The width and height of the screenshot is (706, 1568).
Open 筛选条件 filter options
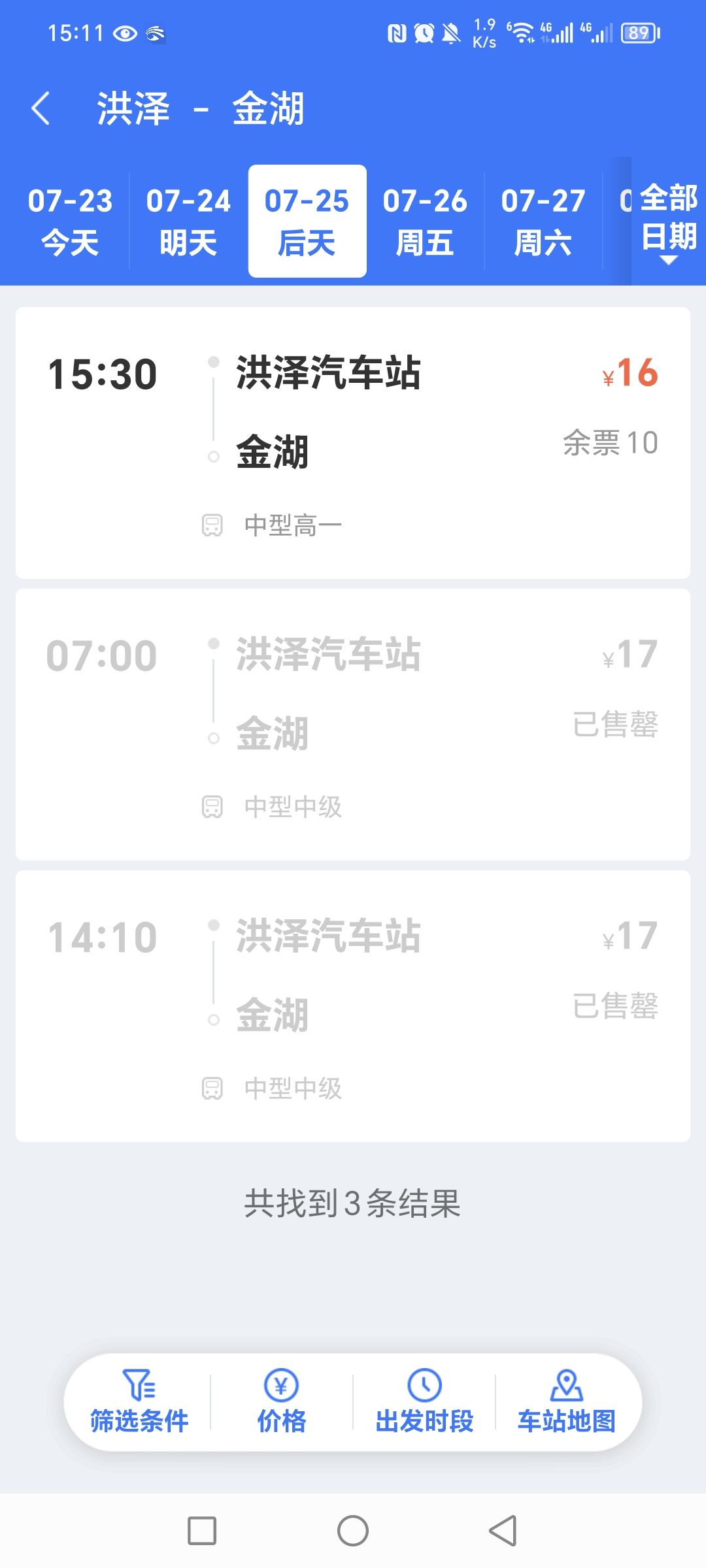tap(139, 1401)
